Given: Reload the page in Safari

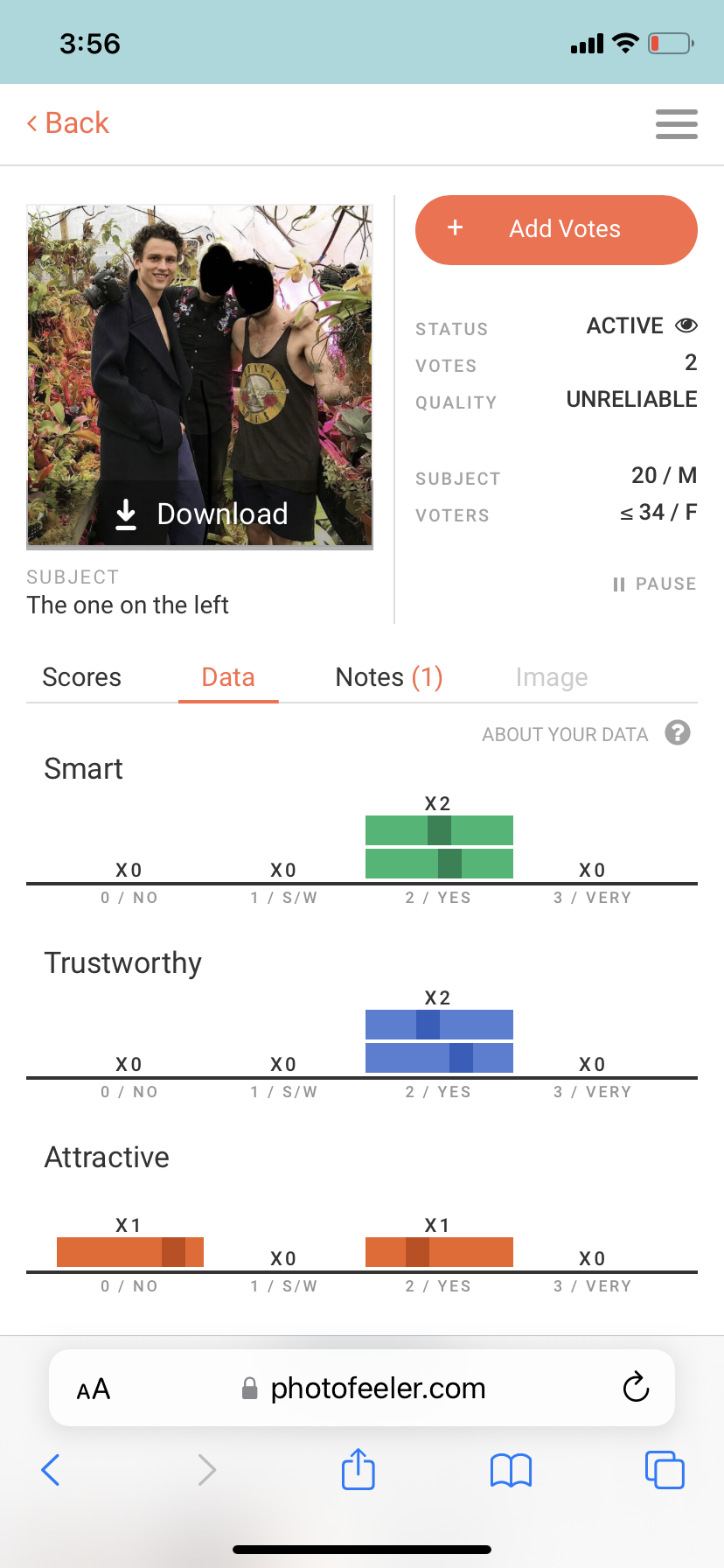Looking at the screenshot, I should point(636,1387).
